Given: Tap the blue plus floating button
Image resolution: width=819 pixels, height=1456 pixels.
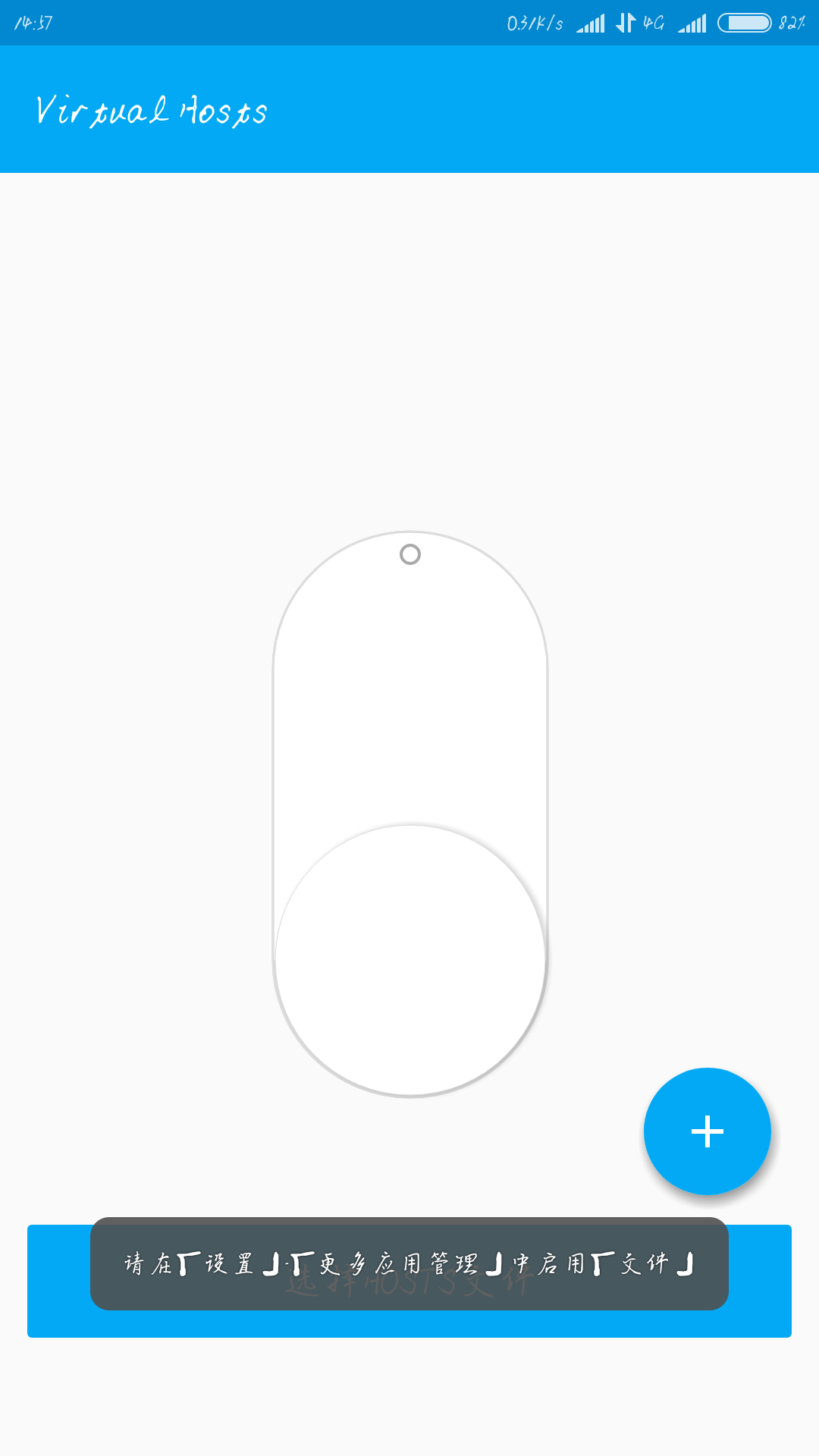Looking at the screenshot, I should point(707,1131).
